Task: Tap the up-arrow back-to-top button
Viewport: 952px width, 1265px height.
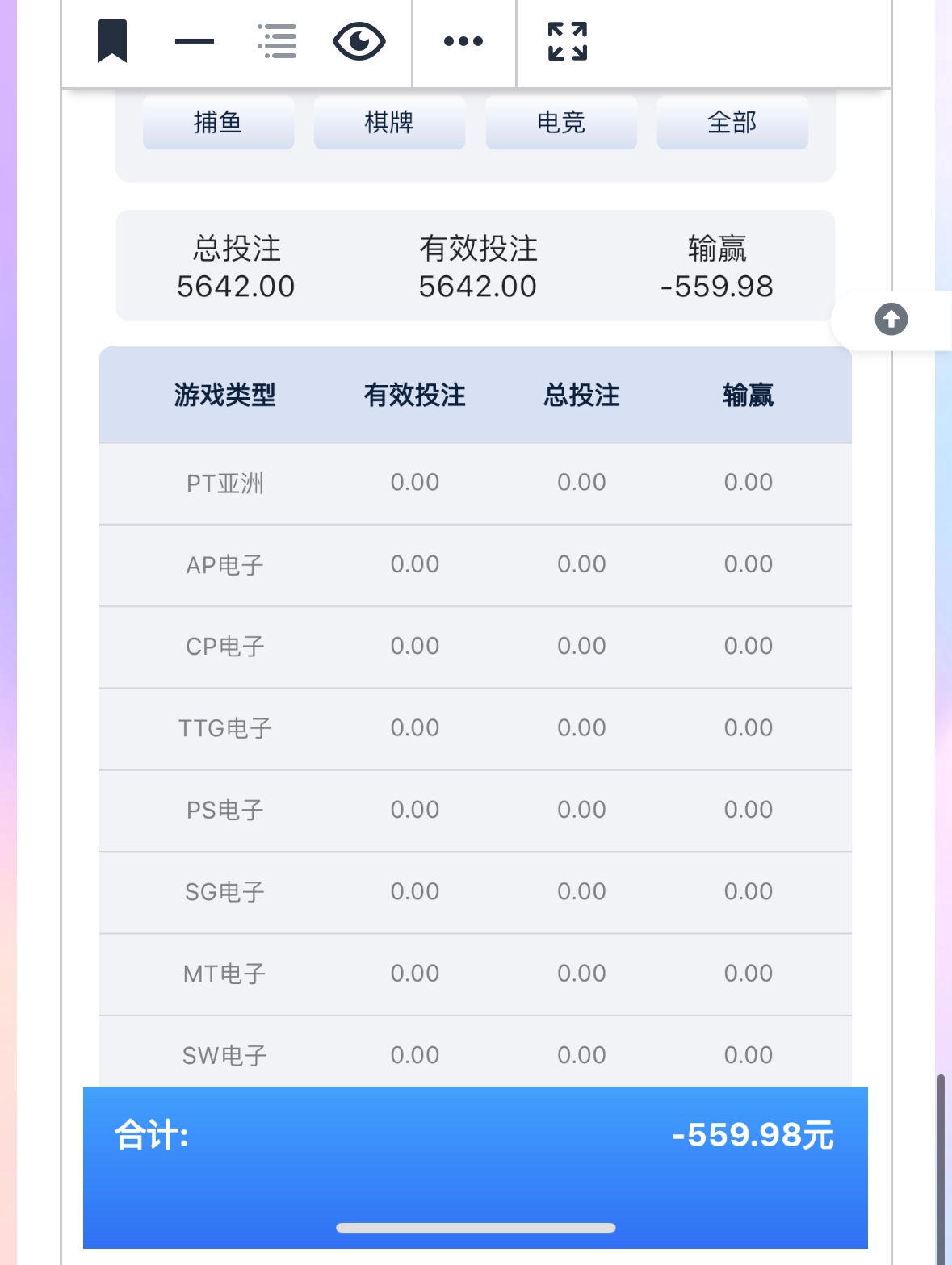Action: click(x=891, y=319)
